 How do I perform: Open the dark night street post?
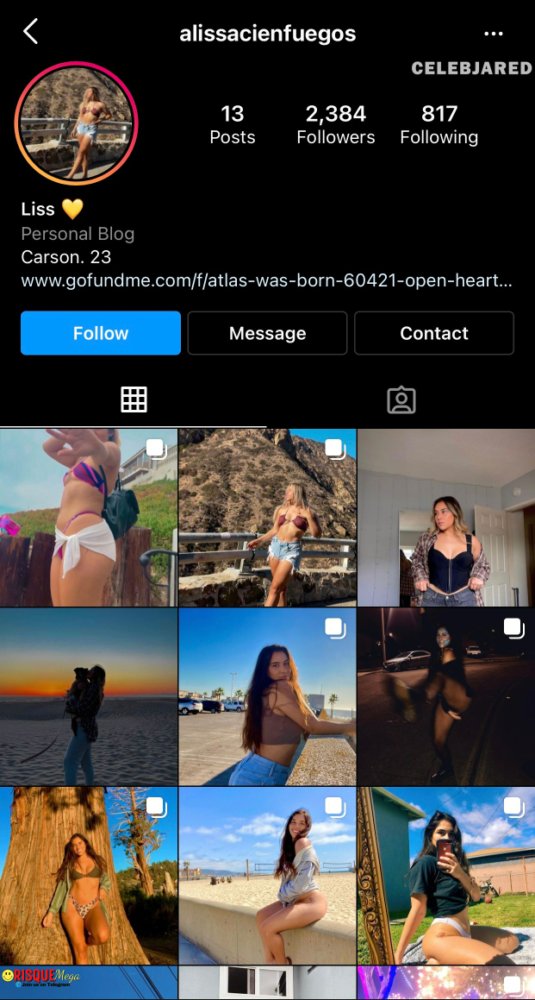446,696
